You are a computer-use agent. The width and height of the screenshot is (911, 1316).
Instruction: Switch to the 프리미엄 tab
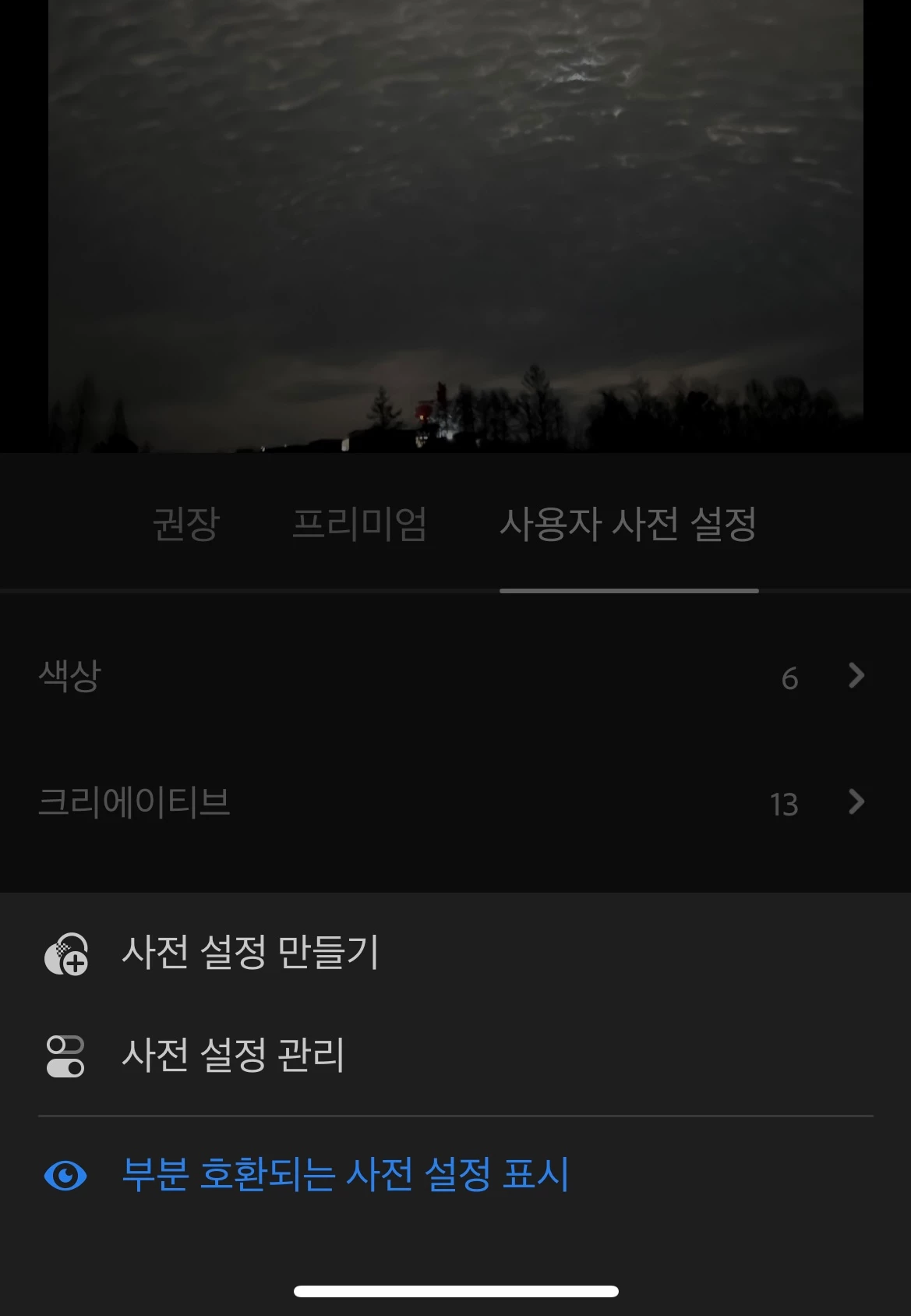[x=359, y=524]
